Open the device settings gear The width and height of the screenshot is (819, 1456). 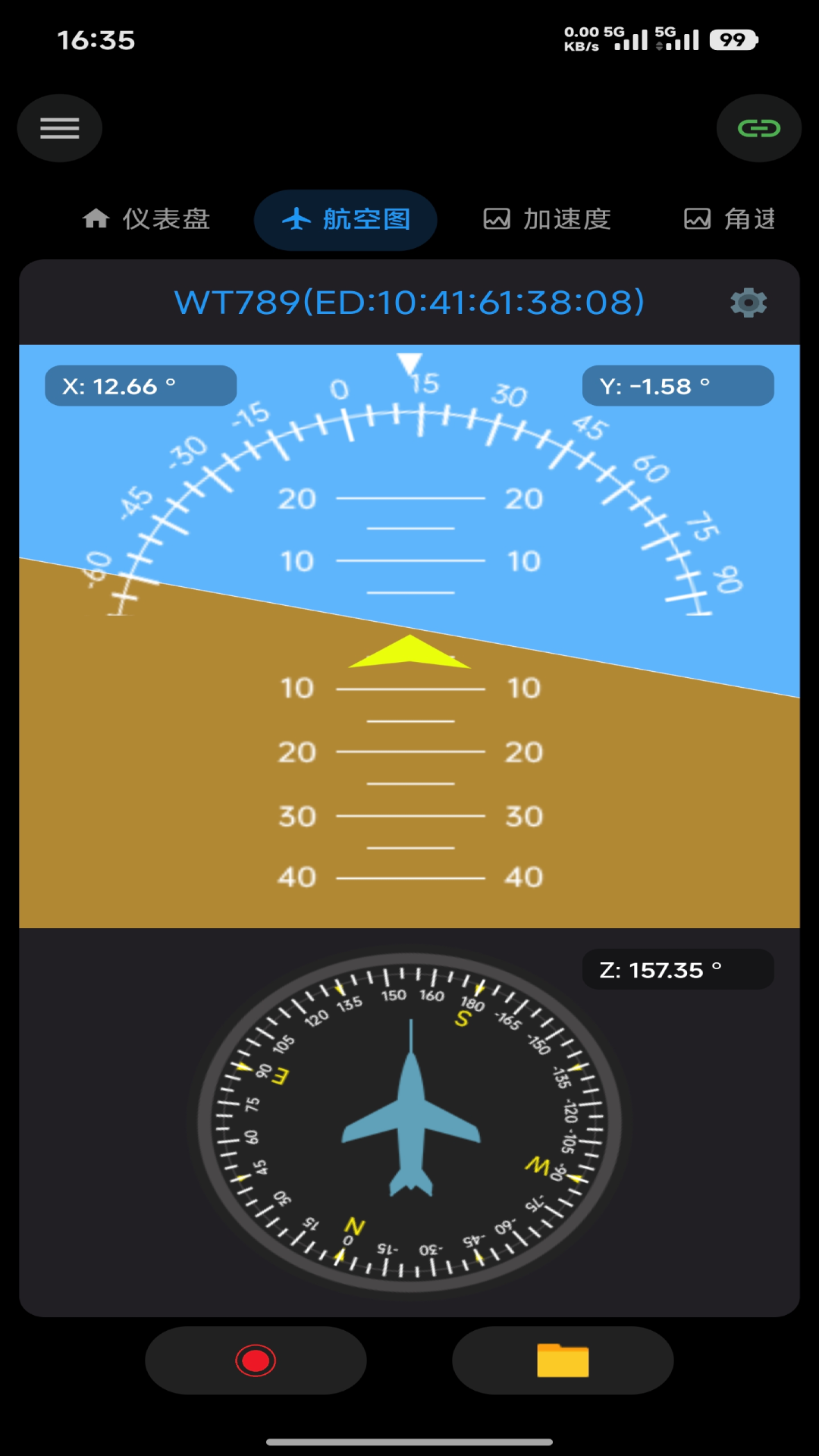tap(748, 303)
